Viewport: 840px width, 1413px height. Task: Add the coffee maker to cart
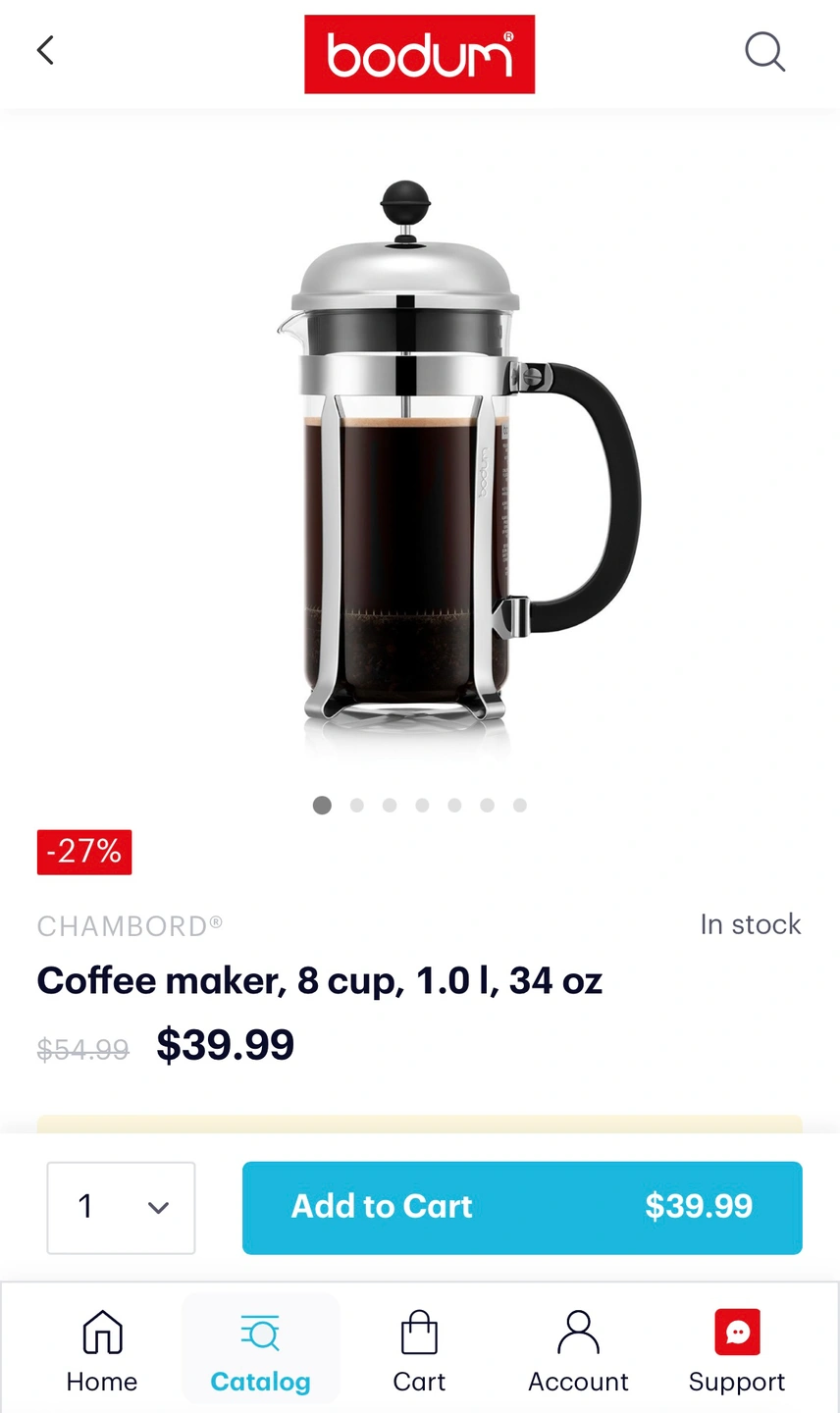(522, 1207)
